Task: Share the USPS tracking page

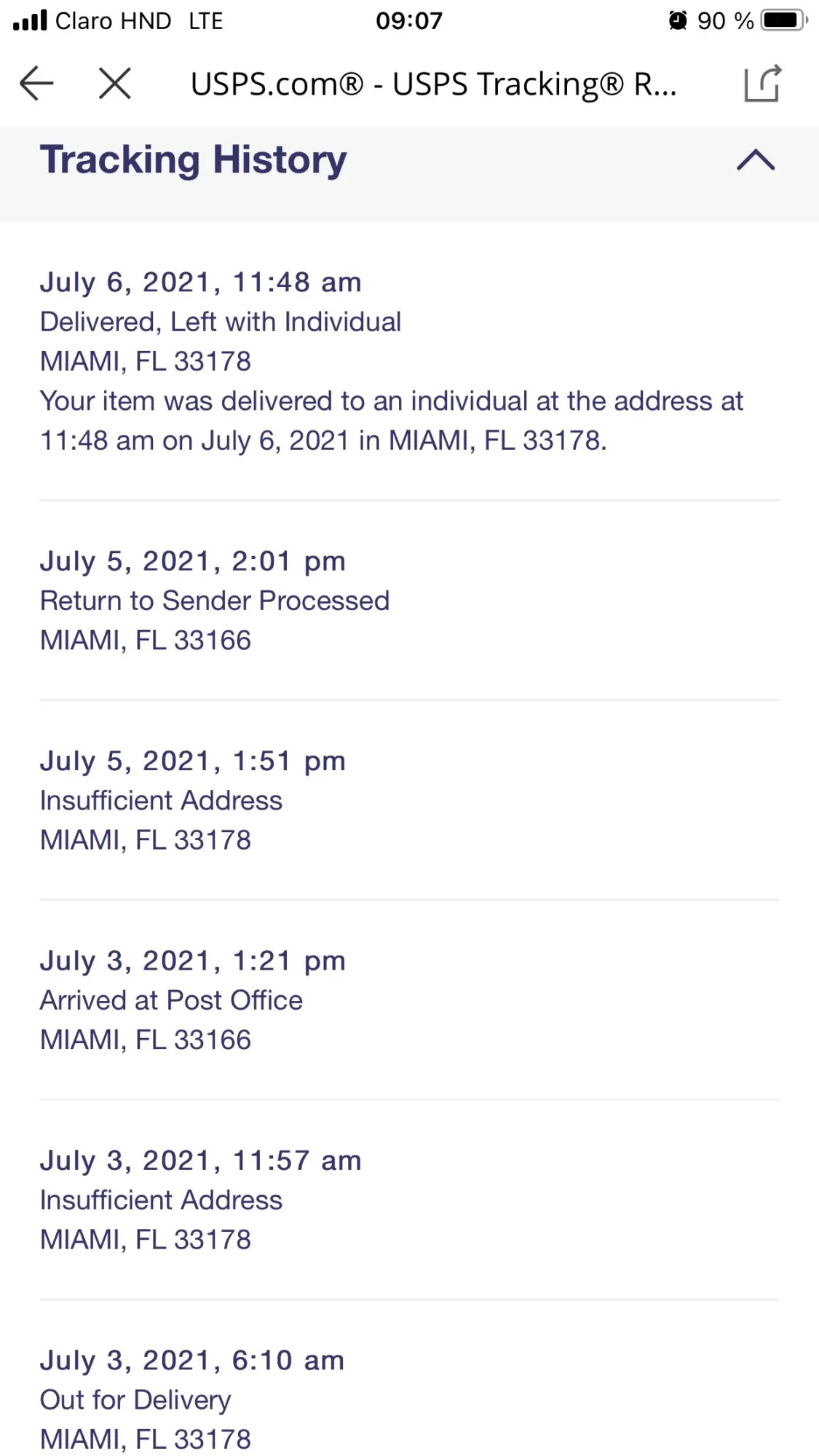Action: point(762,83)
